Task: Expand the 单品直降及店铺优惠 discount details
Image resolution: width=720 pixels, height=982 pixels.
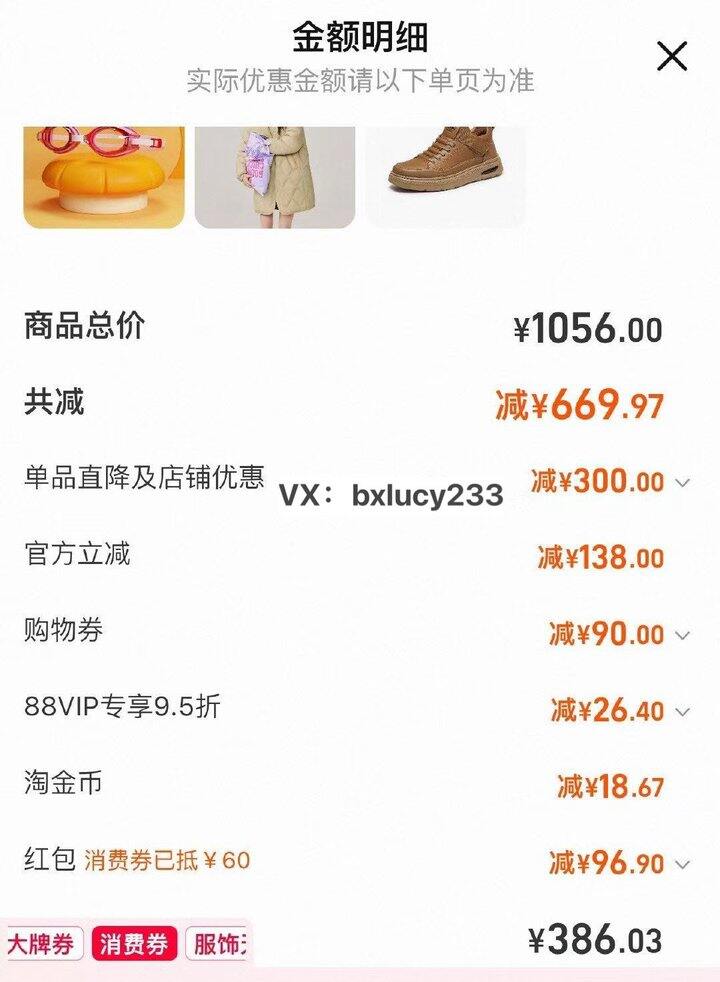Action: 683,482
